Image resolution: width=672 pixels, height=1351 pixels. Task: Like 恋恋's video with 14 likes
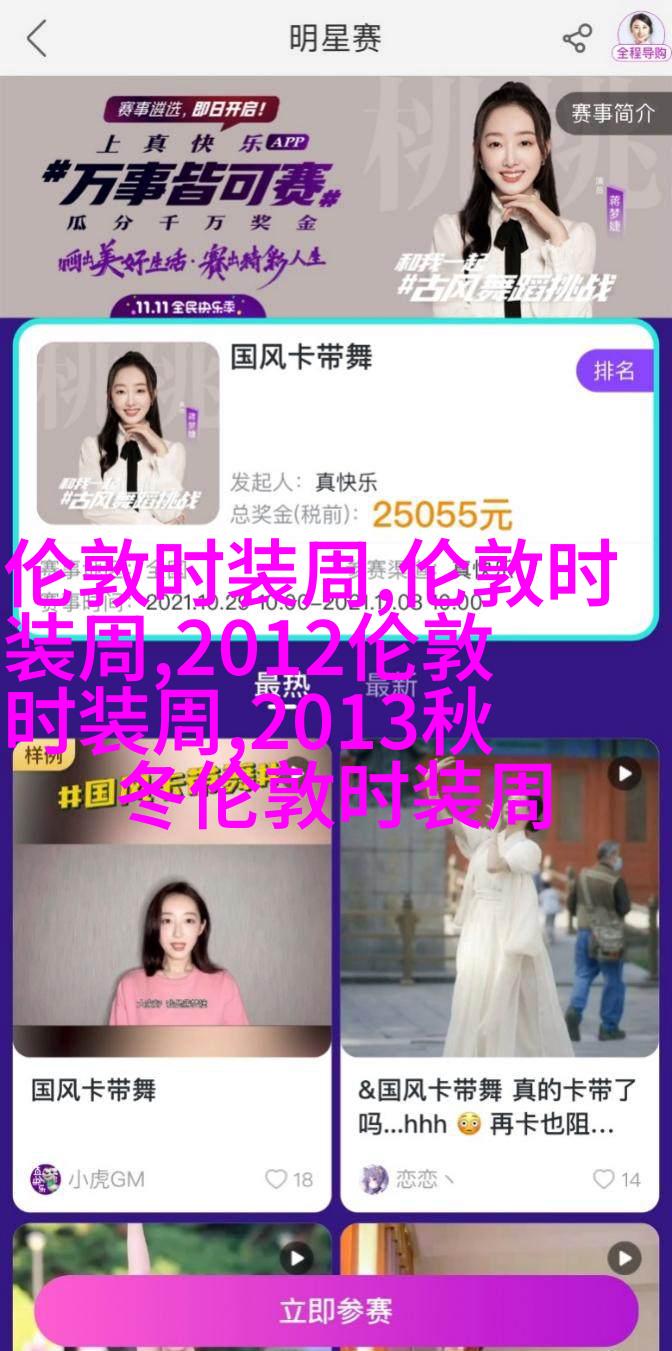tap(617, 1179)
